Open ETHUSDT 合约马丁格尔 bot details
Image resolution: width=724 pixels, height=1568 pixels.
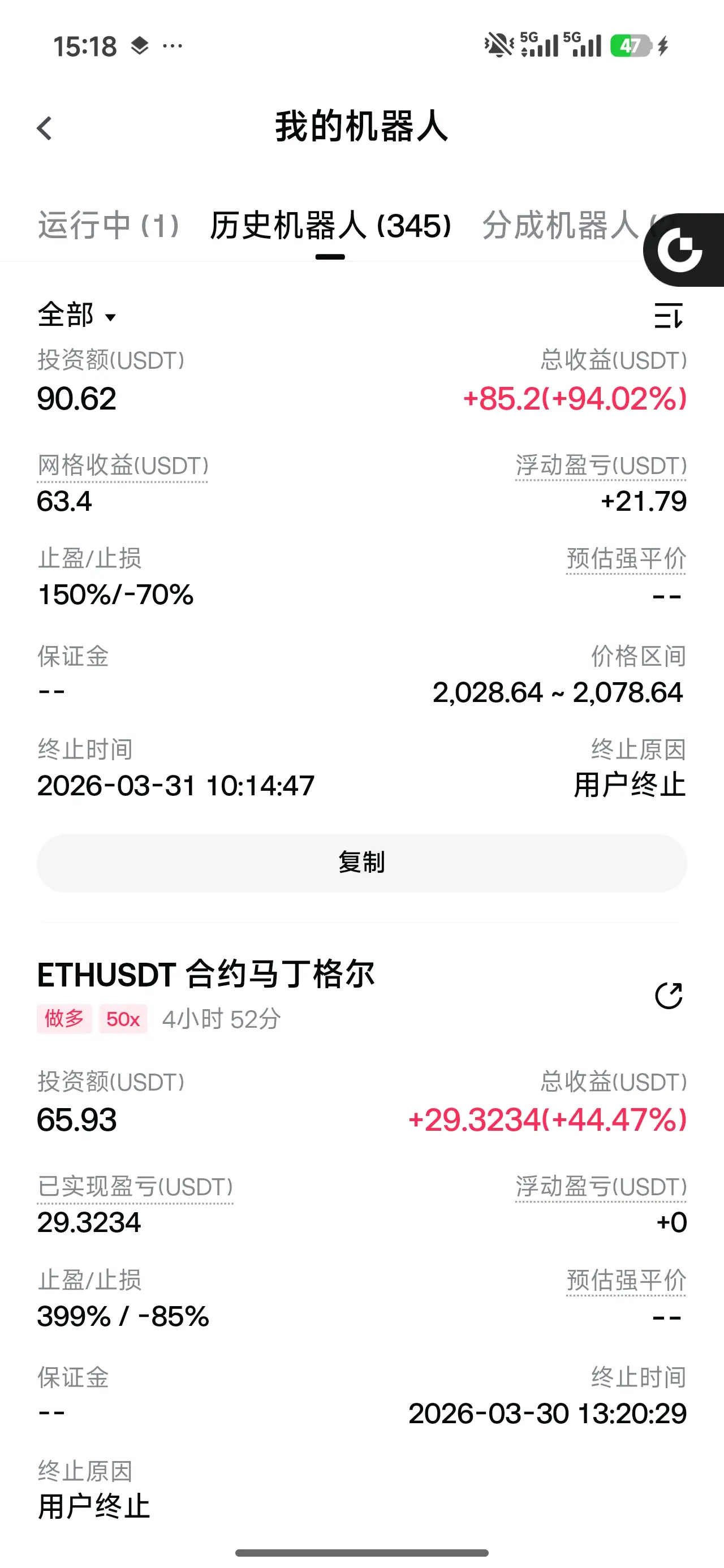click(205, 975)
